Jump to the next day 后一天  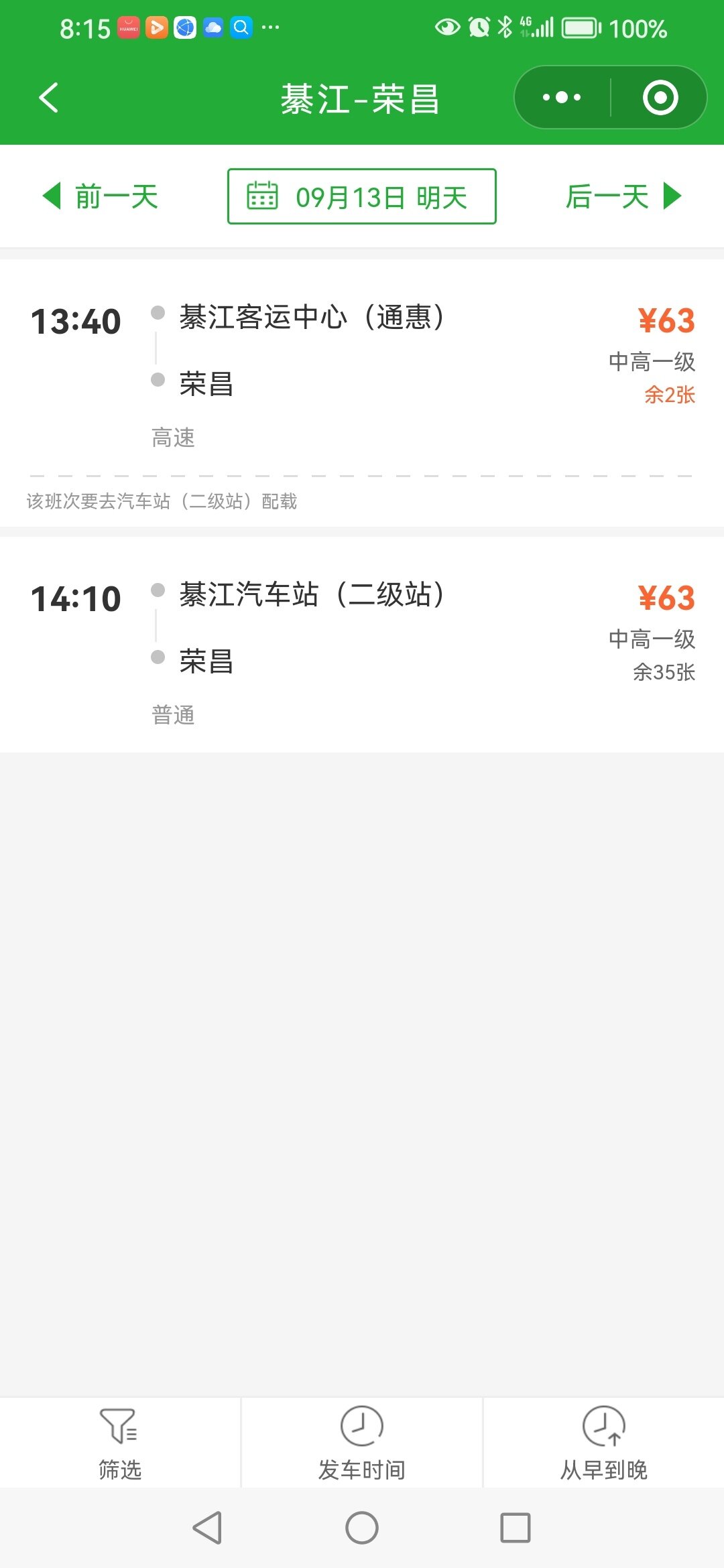coord(623,197)
